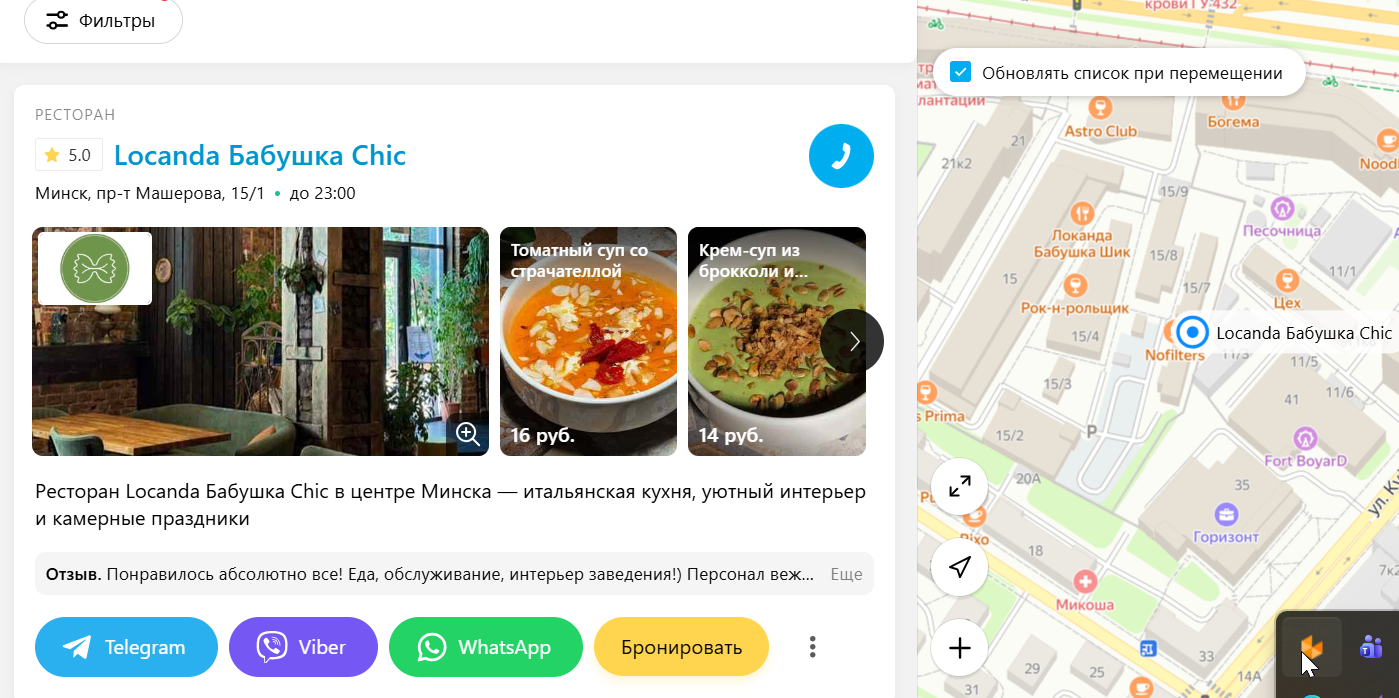This screenshot has height=698, width=1399.
Task: Open the Фильтры filter button
Action: (x=103, y=21)
